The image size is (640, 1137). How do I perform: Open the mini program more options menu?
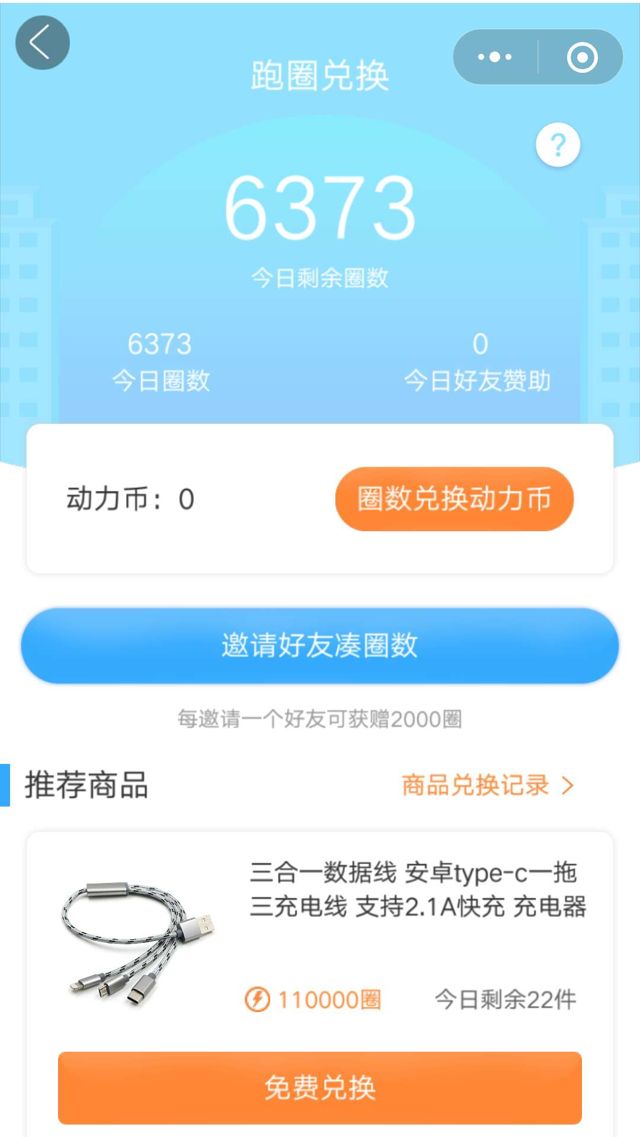pos(495,57)
